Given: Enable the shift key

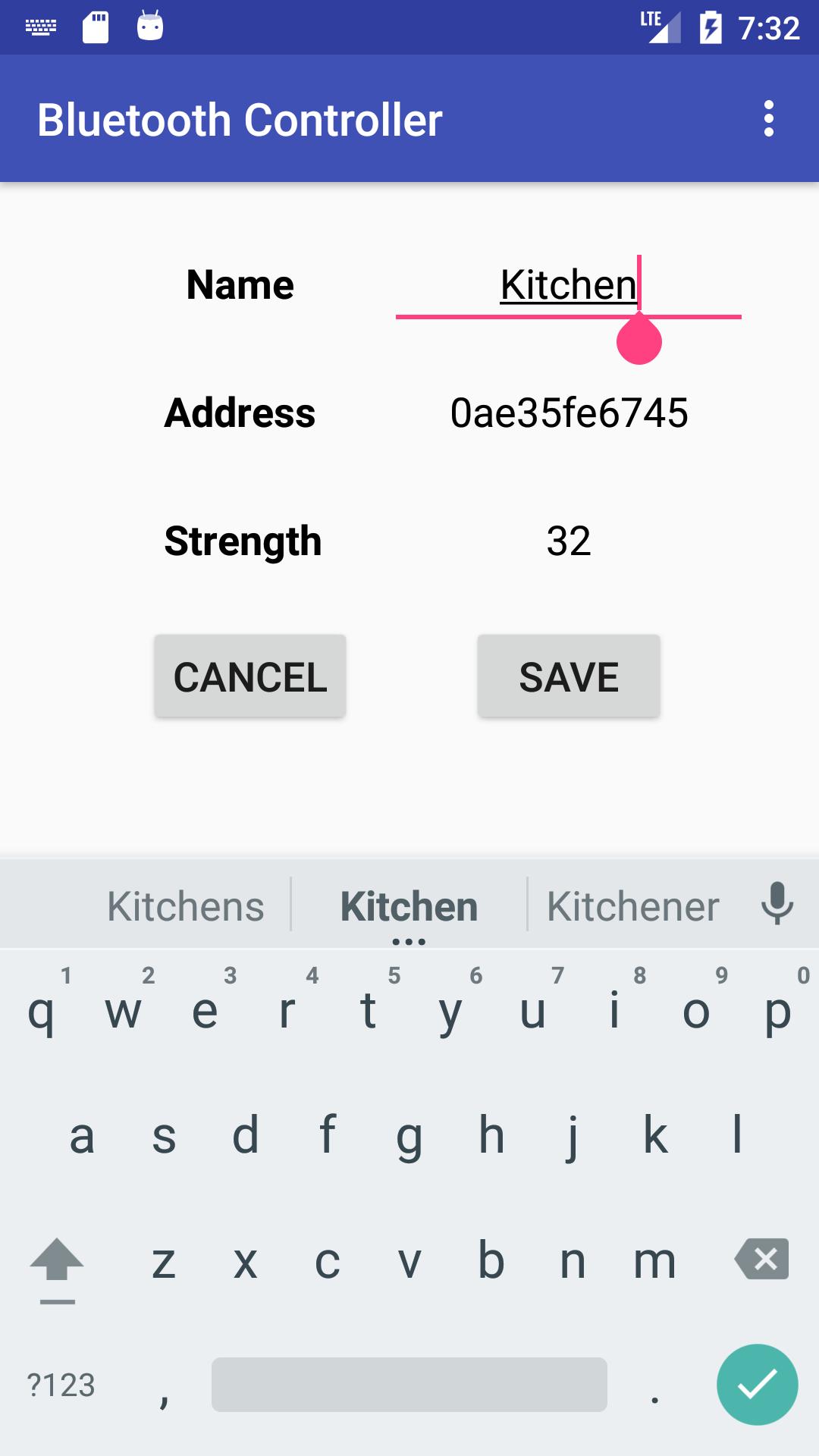Looking at the screenshot, I should pos(57,1263).
